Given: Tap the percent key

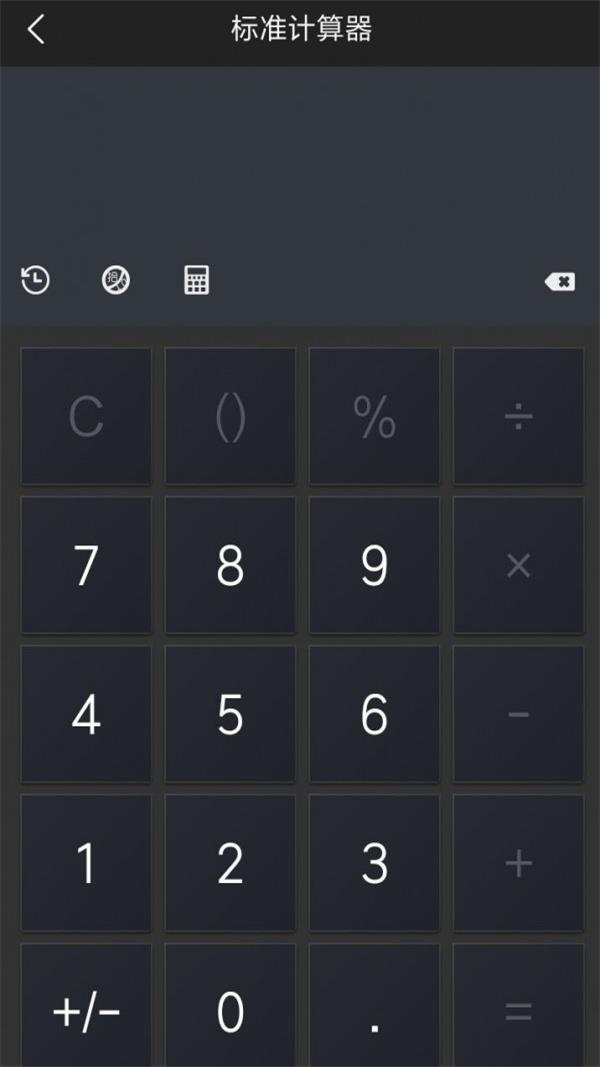Looking at the screenshot, I should pos(374,416).
